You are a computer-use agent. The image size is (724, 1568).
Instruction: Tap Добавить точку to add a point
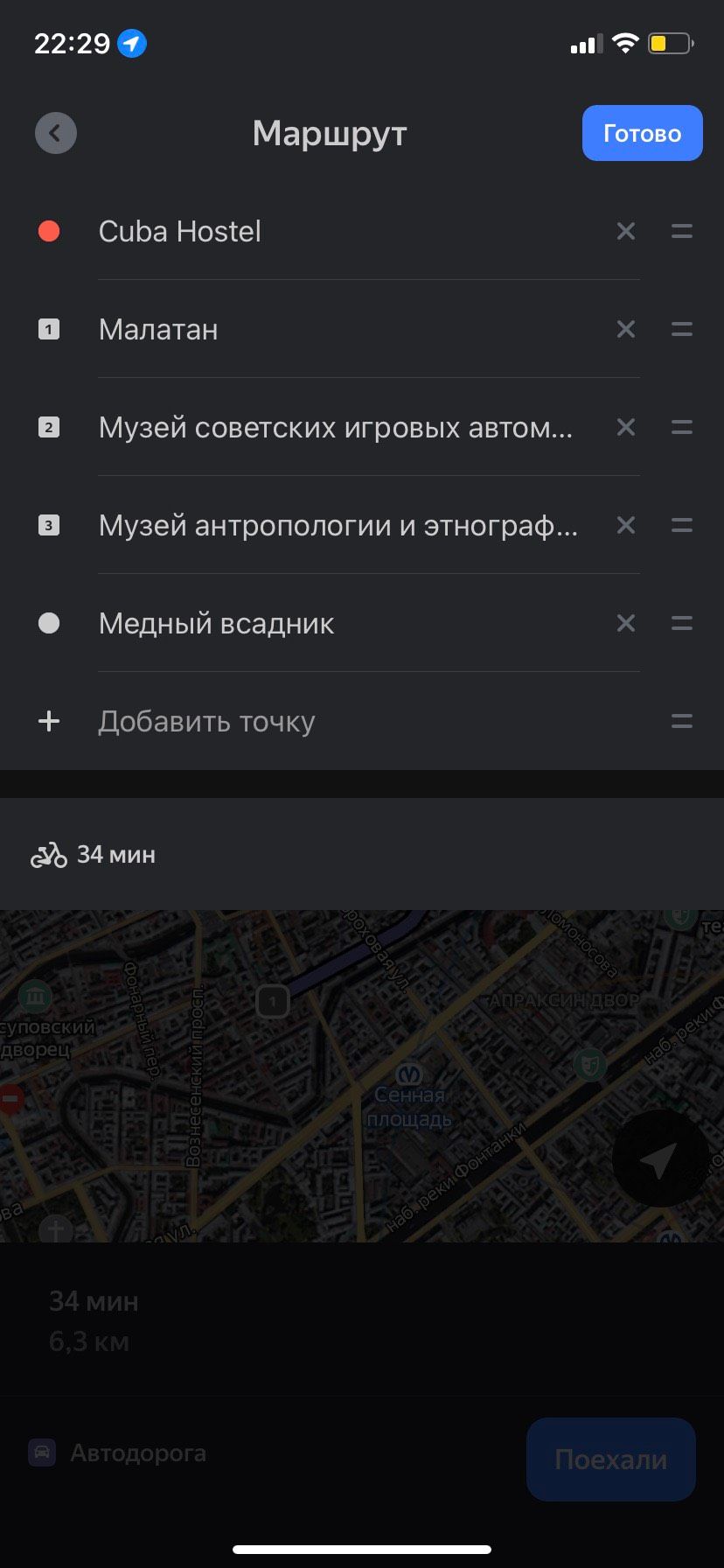click(x=206, y=721)
